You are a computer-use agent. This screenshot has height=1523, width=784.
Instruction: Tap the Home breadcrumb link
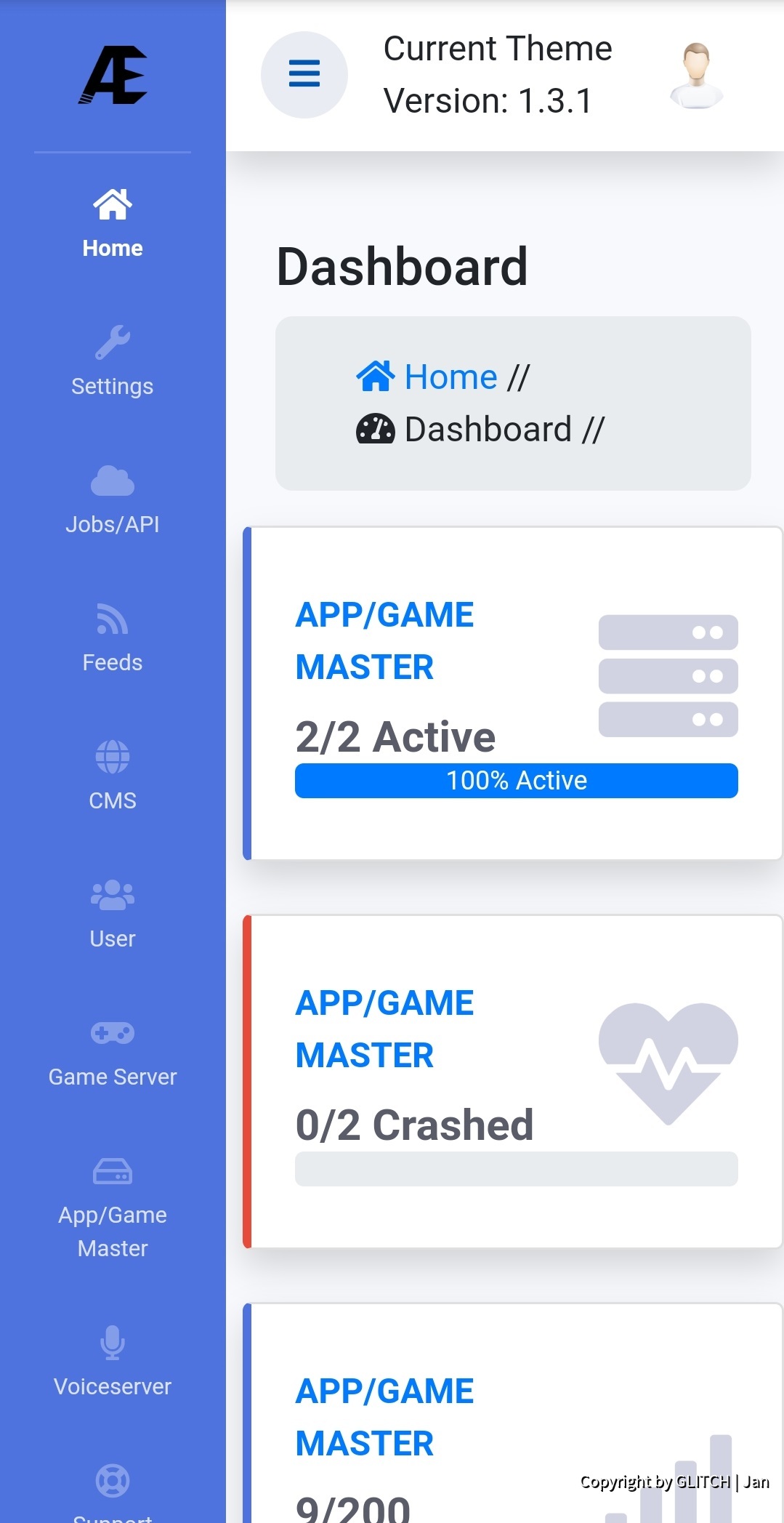point(450,377)
